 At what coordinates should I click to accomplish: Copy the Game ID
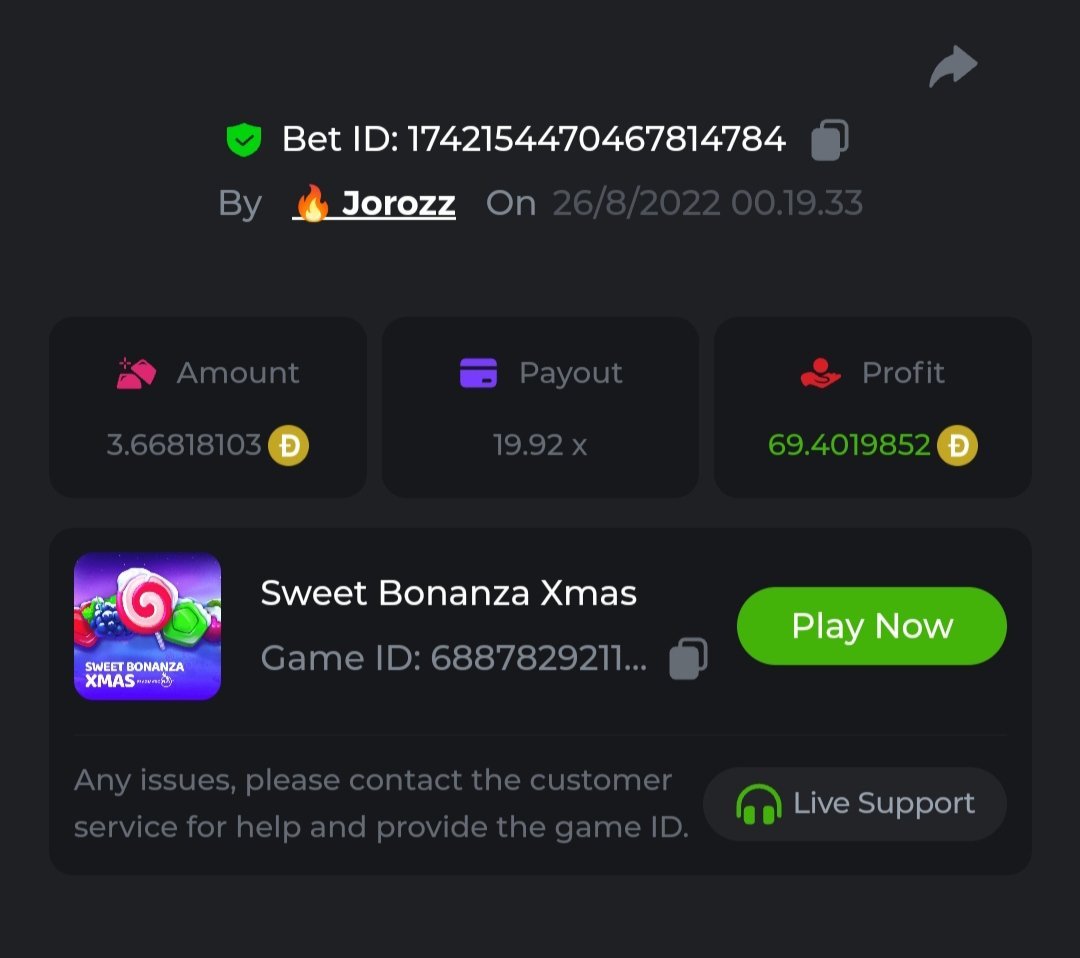point(688,658)
